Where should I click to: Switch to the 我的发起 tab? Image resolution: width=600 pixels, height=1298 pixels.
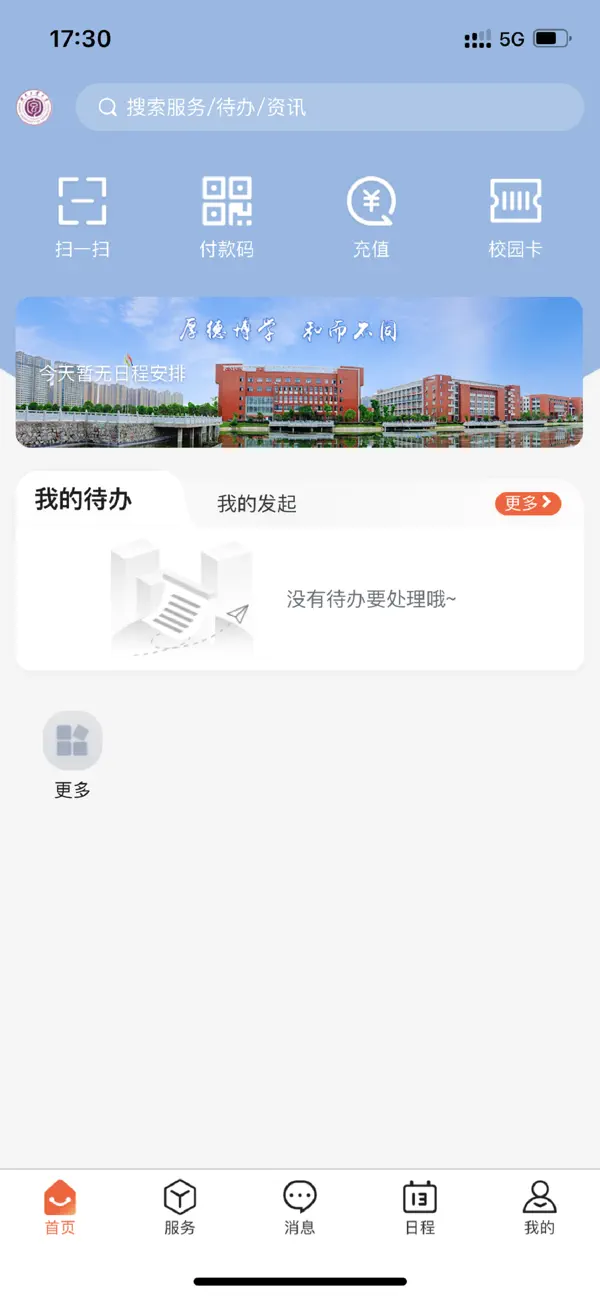click(257, 504)
